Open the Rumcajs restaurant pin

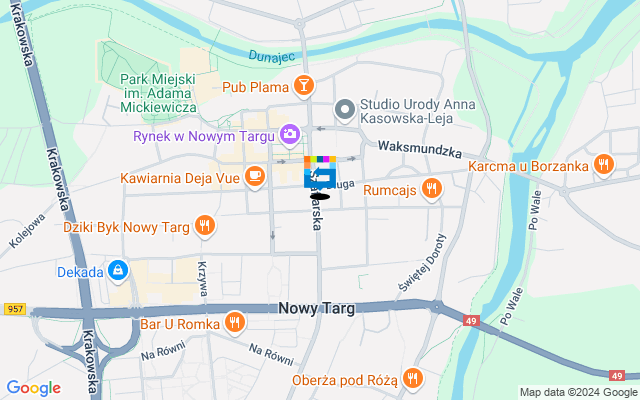pyautogui.click(x=431, y=188)
